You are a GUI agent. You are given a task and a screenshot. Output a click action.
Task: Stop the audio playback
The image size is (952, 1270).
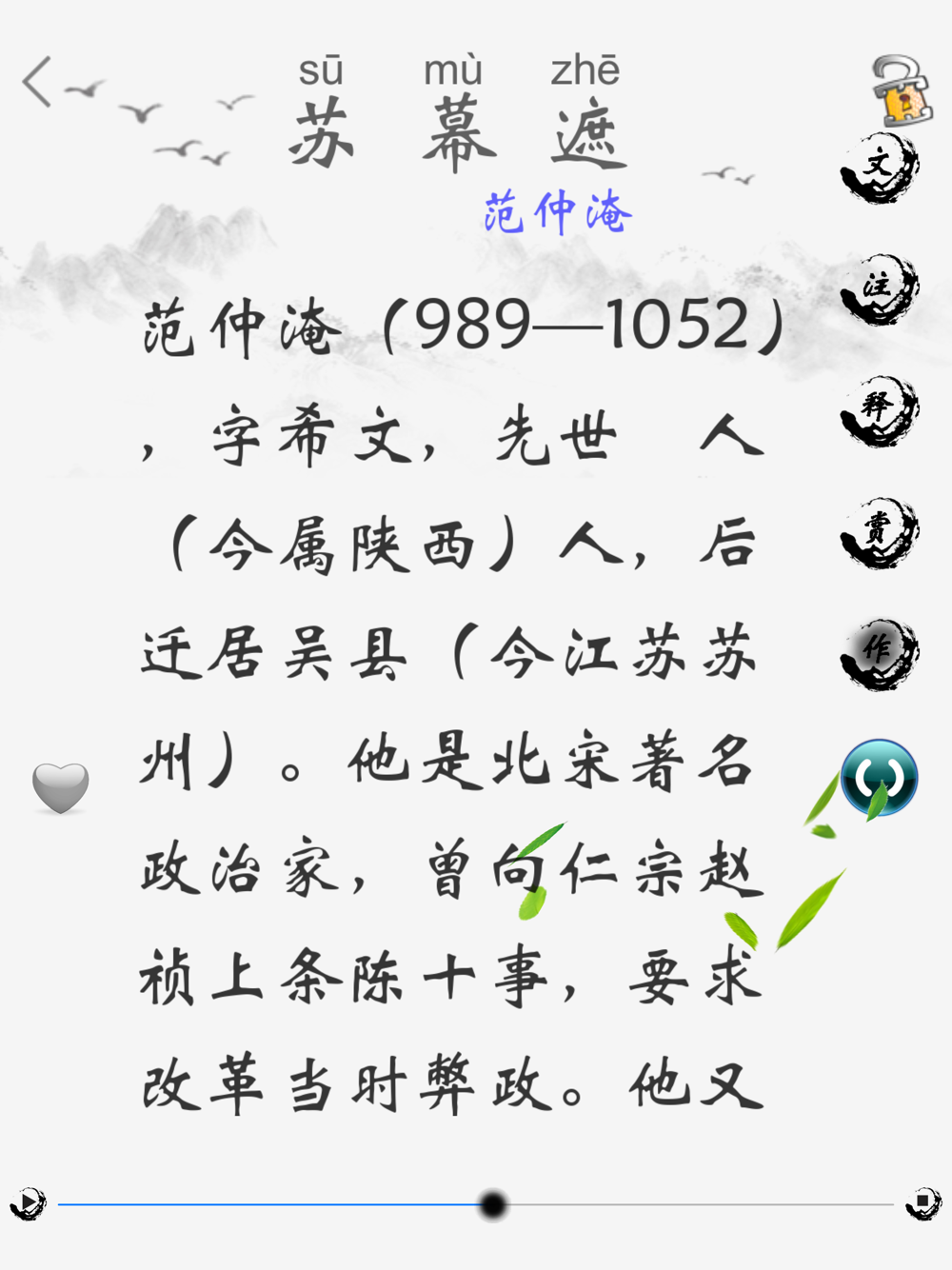pyautogui.click(x=922, y=1204)
